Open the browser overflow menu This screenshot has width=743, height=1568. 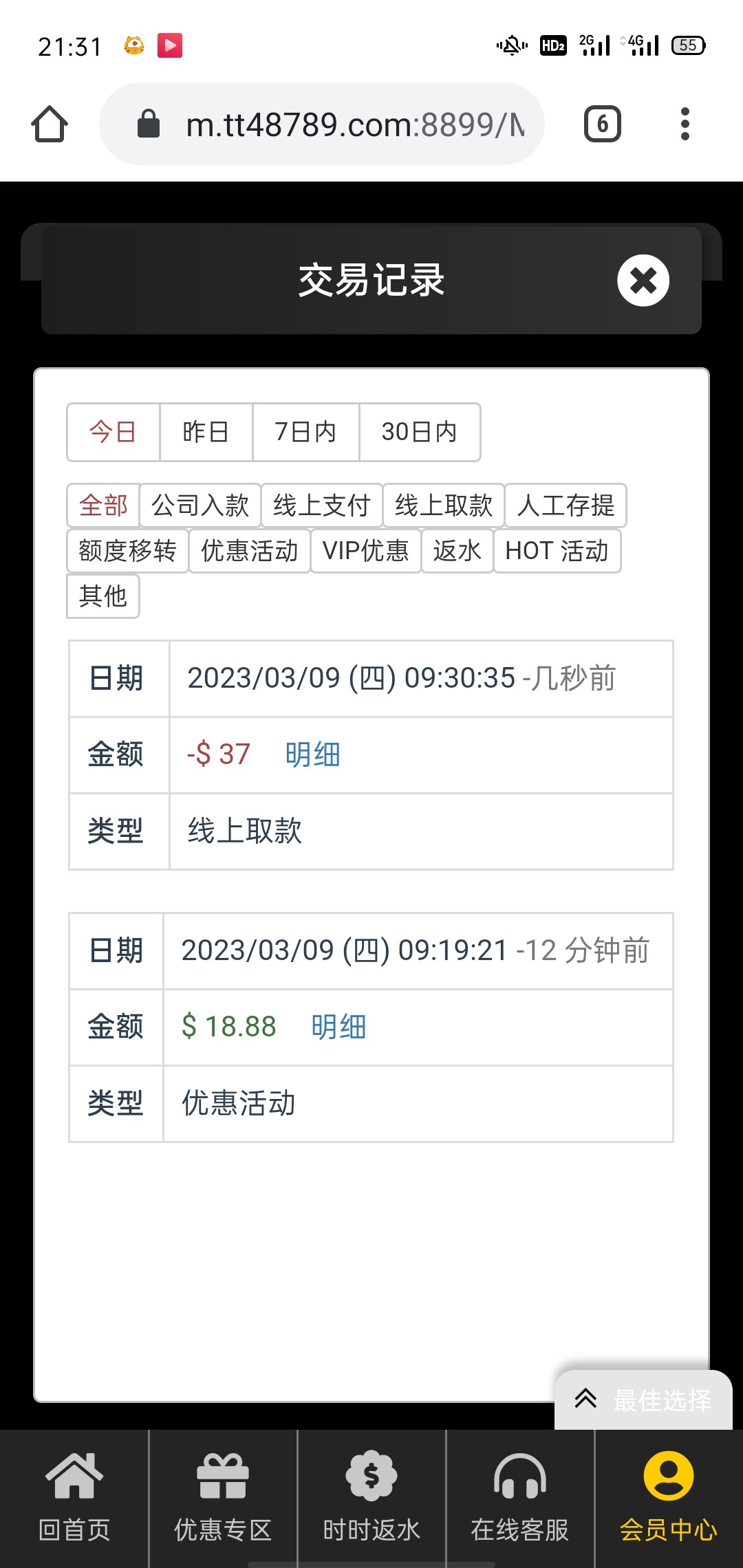(x=685, y=124)
